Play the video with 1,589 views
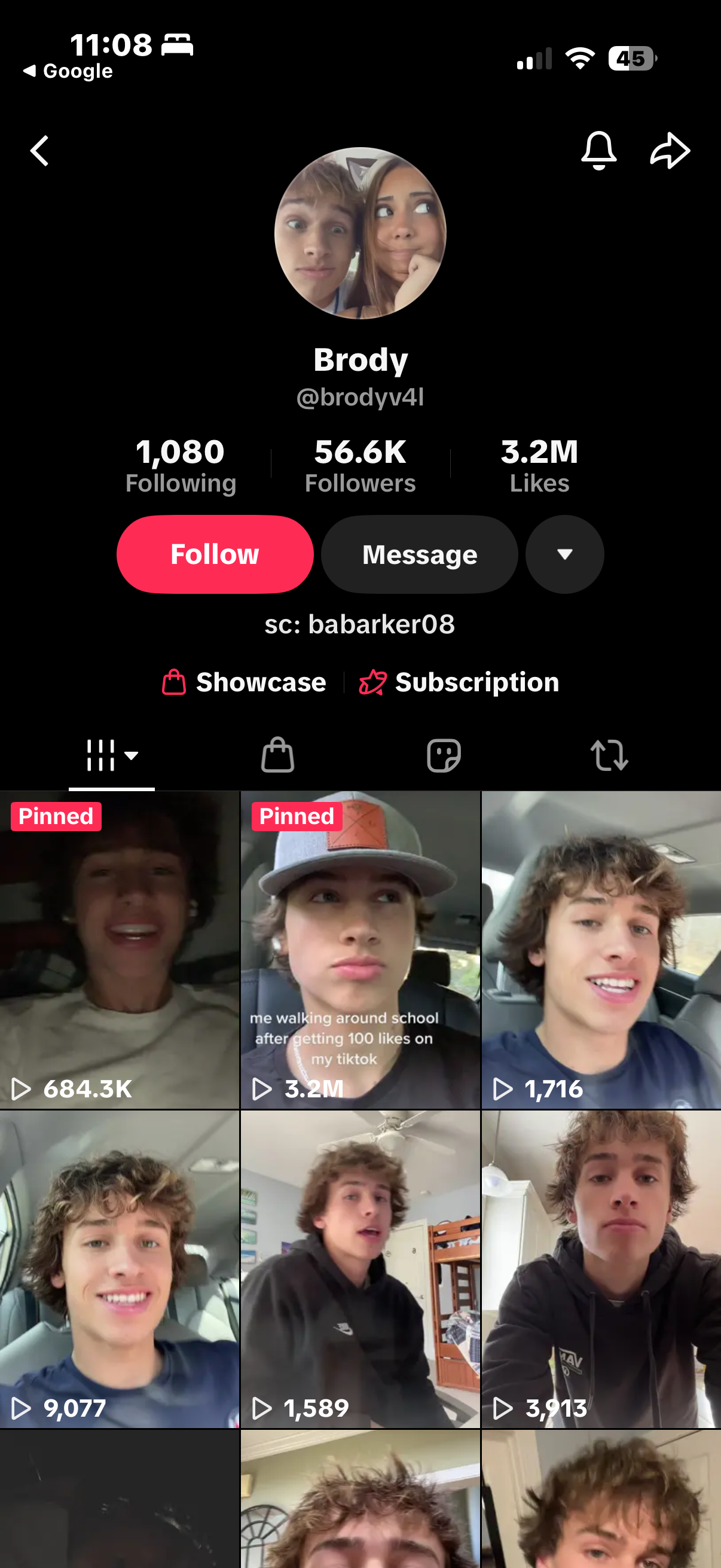Viewport: 721px width, 1568px height. click(x=360, y=1269)
